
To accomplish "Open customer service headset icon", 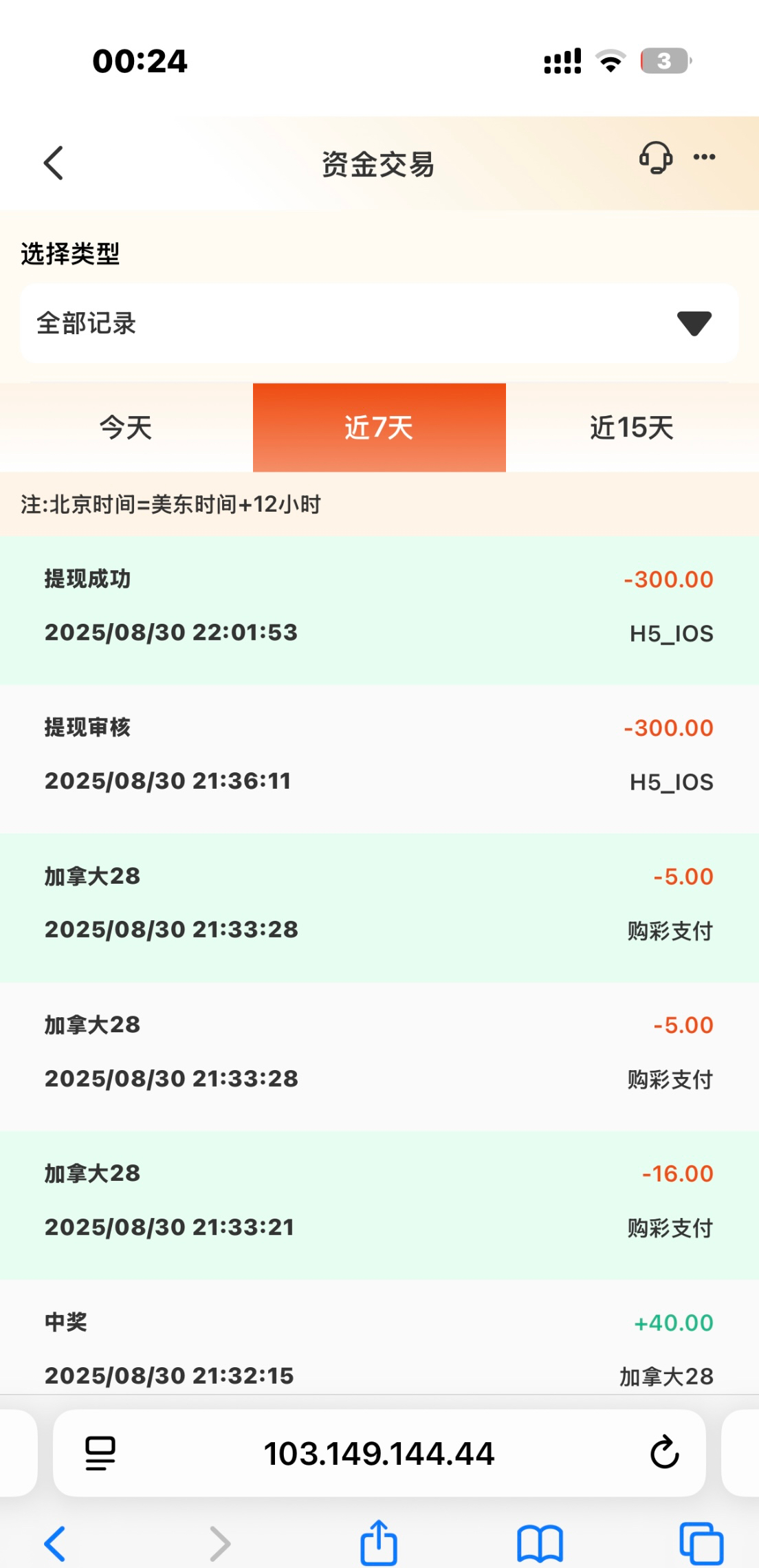I will (x=655, y=158).
